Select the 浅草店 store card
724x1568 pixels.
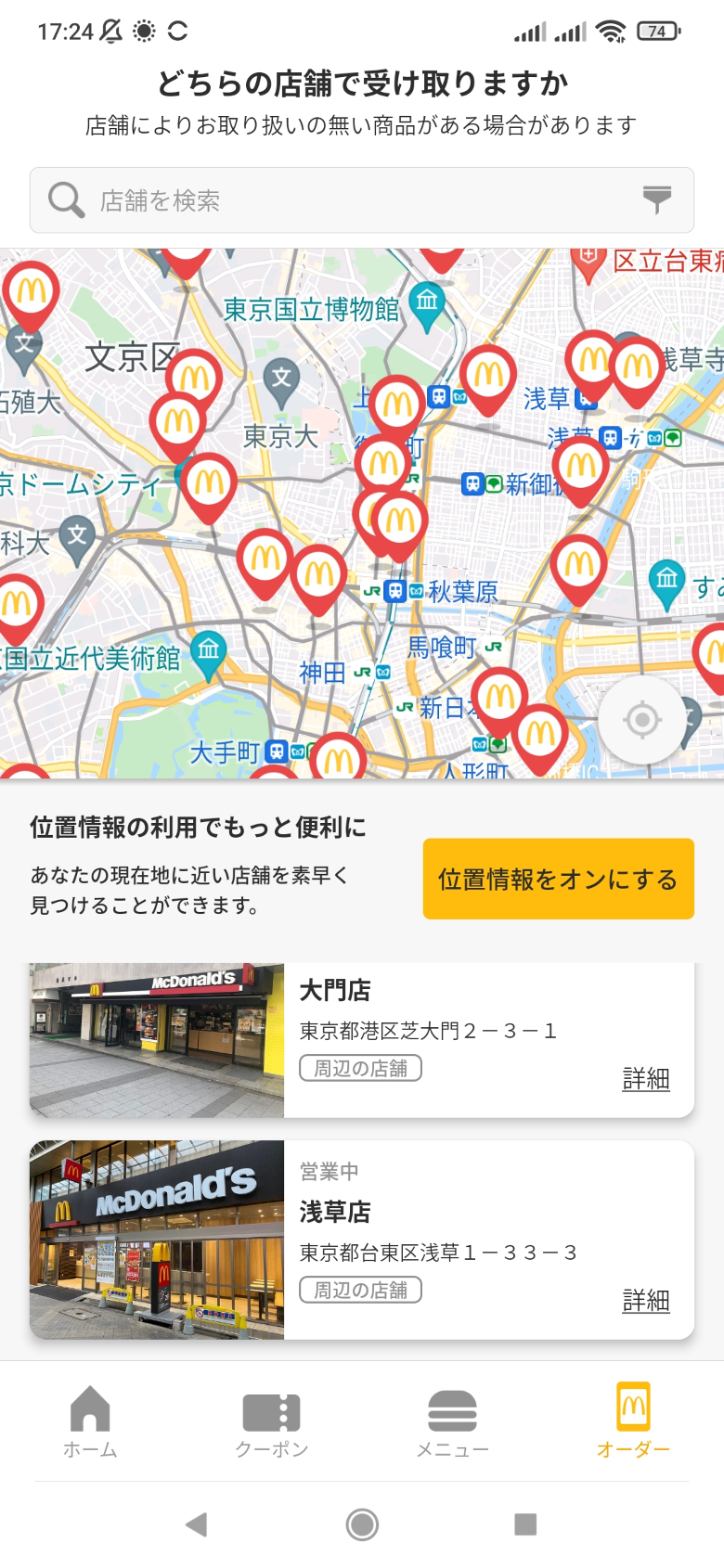tap(362, 1240)
